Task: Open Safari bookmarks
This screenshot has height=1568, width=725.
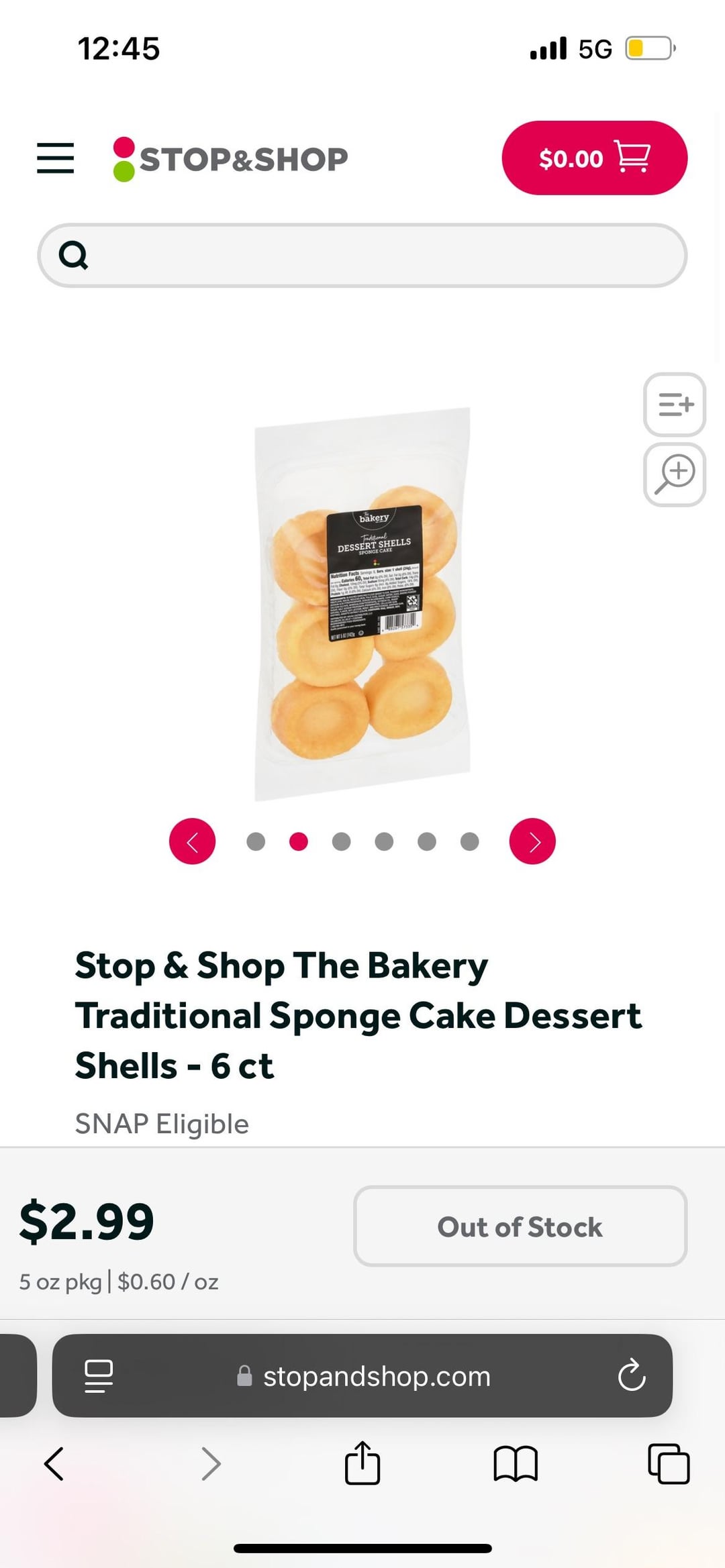Action: 516,1463
